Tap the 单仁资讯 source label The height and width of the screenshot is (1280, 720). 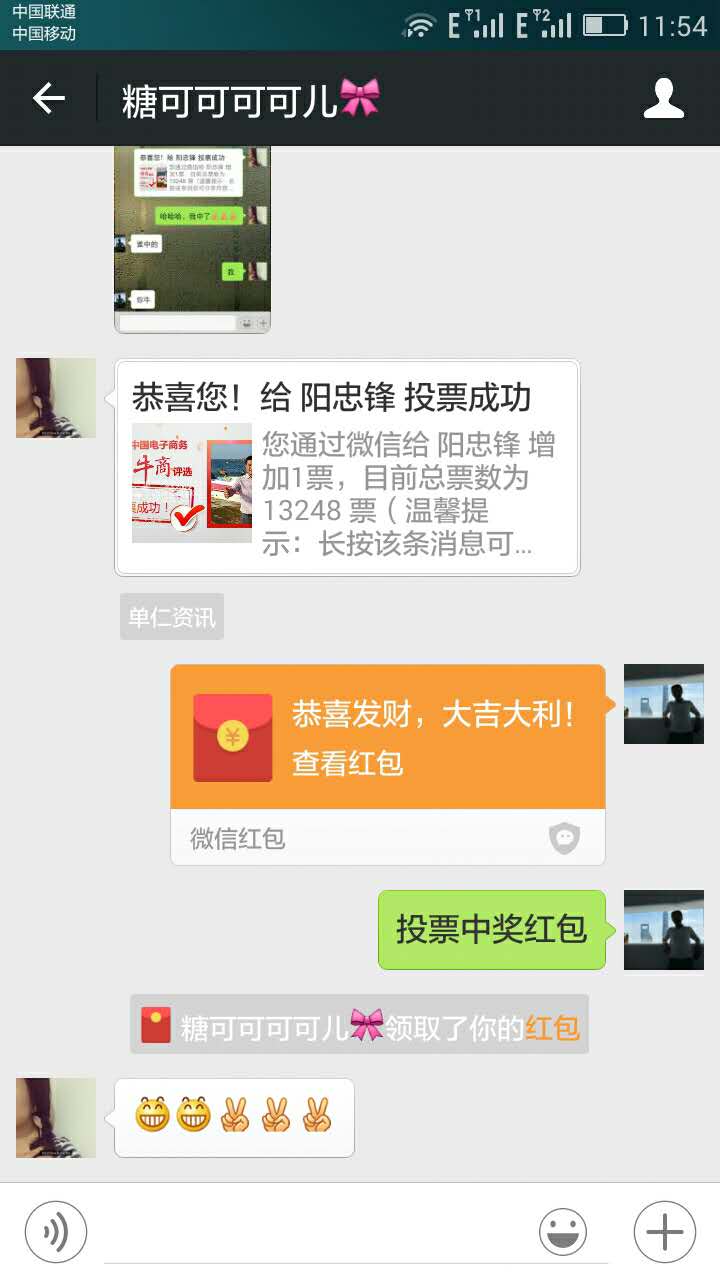[171, 617]
